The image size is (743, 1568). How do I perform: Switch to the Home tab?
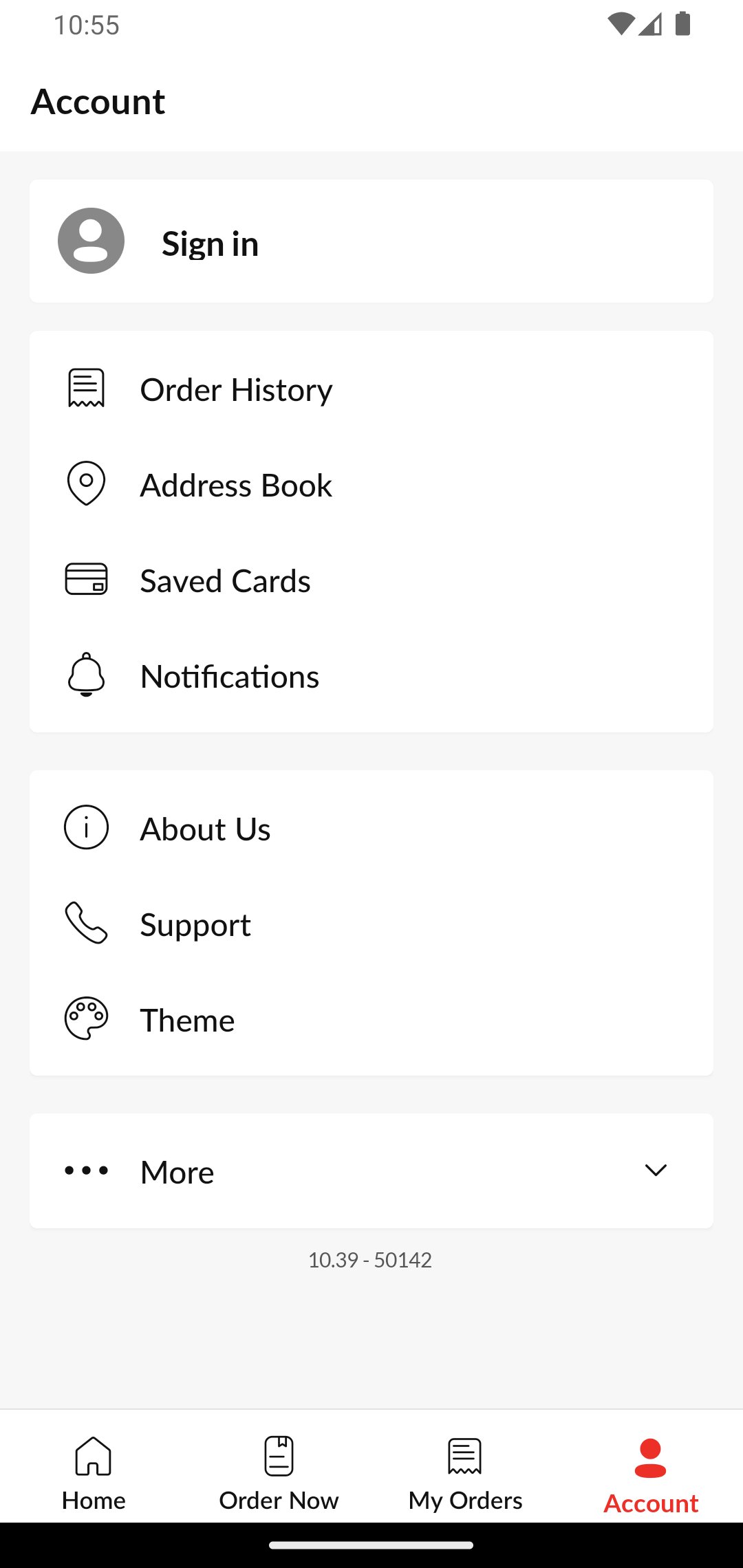tap(94, 1473)
